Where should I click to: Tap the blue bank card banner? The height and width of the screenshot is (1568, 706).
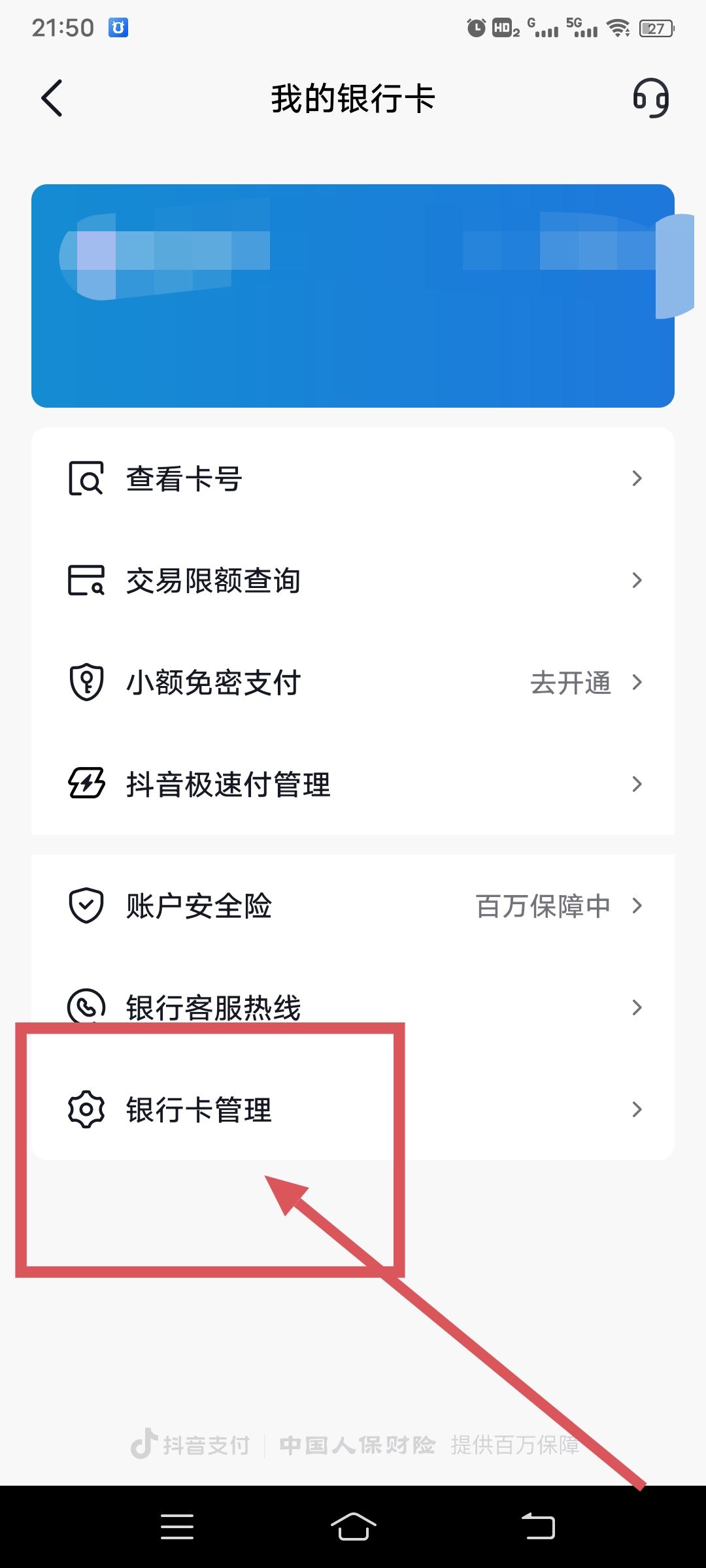point(353,295)
